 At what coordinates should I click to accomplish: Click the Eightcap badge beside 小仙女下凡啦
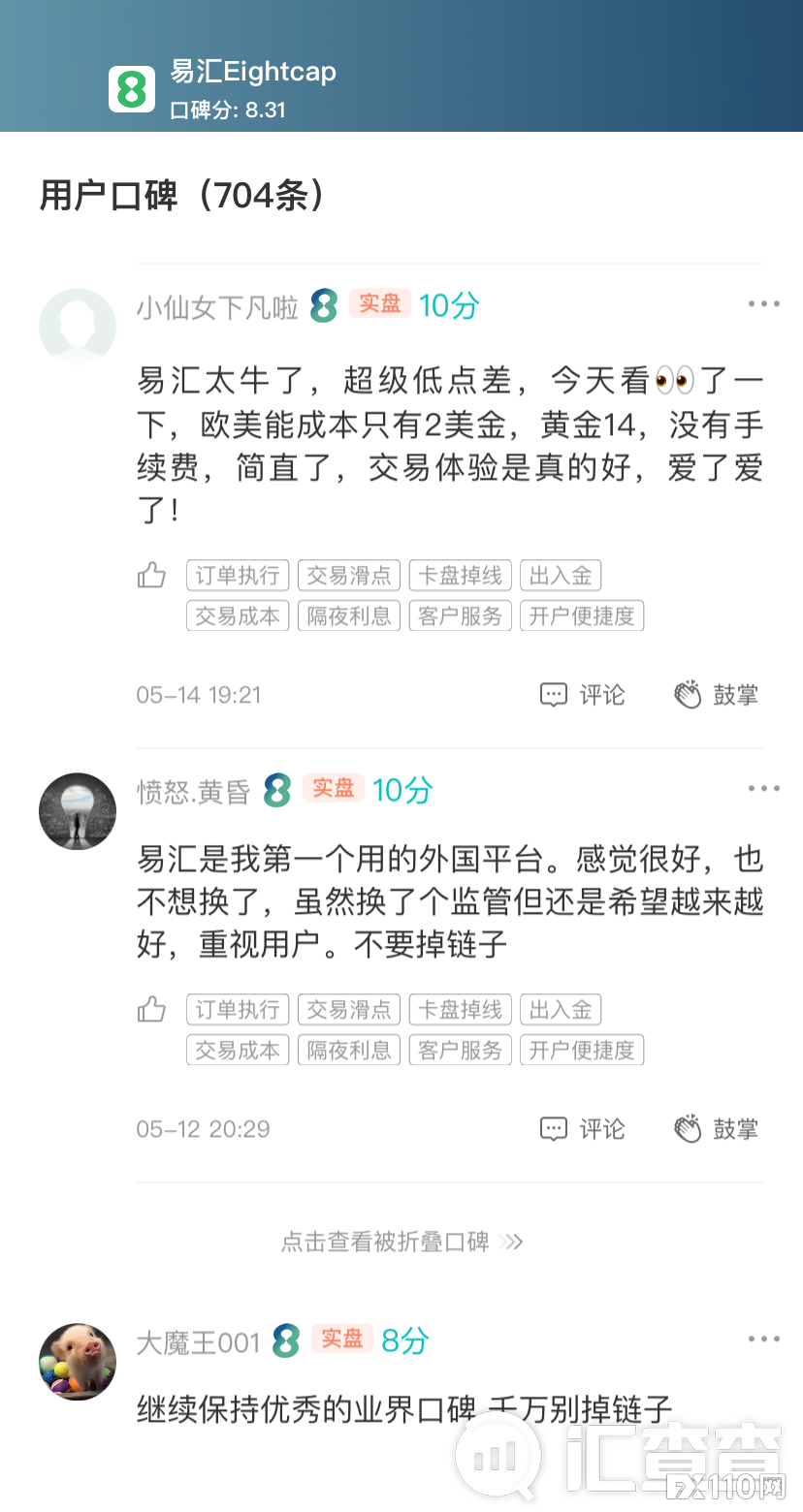(x=323, y=303)
